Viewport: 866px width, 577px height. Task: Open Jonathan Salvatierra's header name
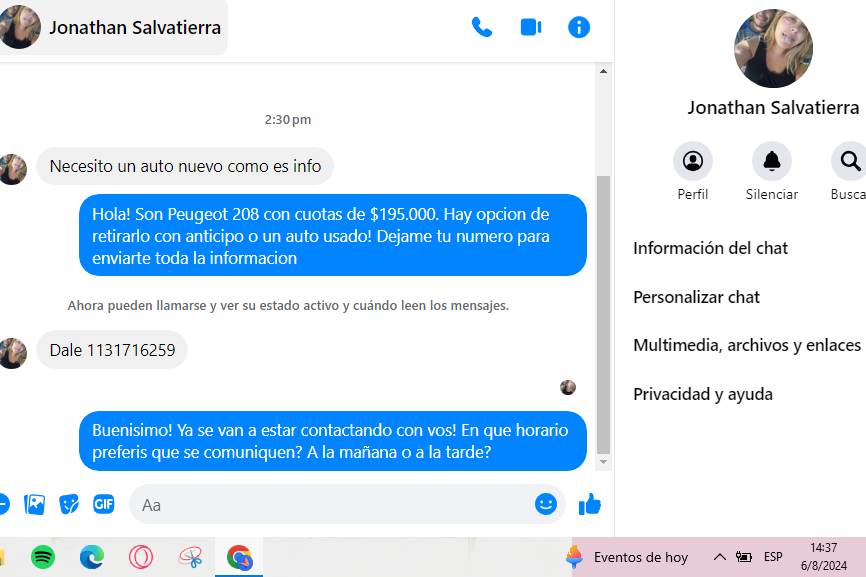(134, 27)
